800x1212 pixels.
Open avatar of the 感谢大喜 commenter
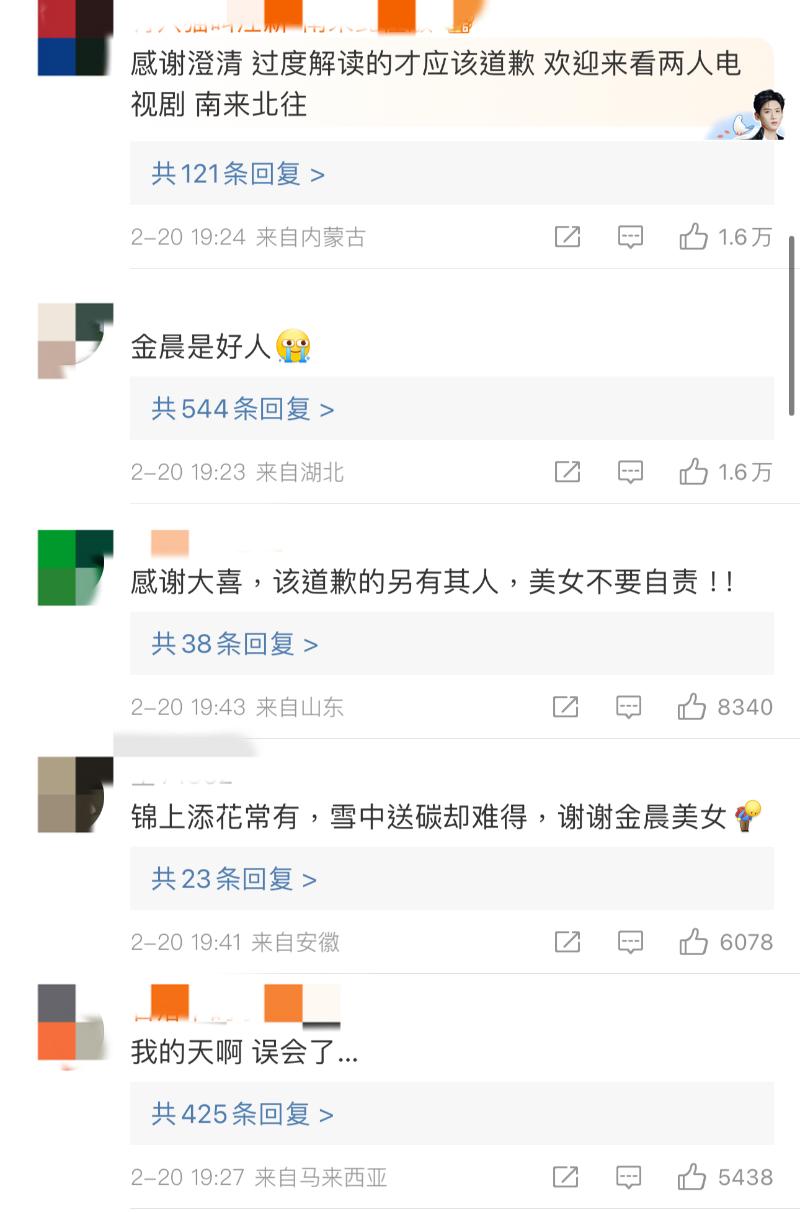click(75, 568)
